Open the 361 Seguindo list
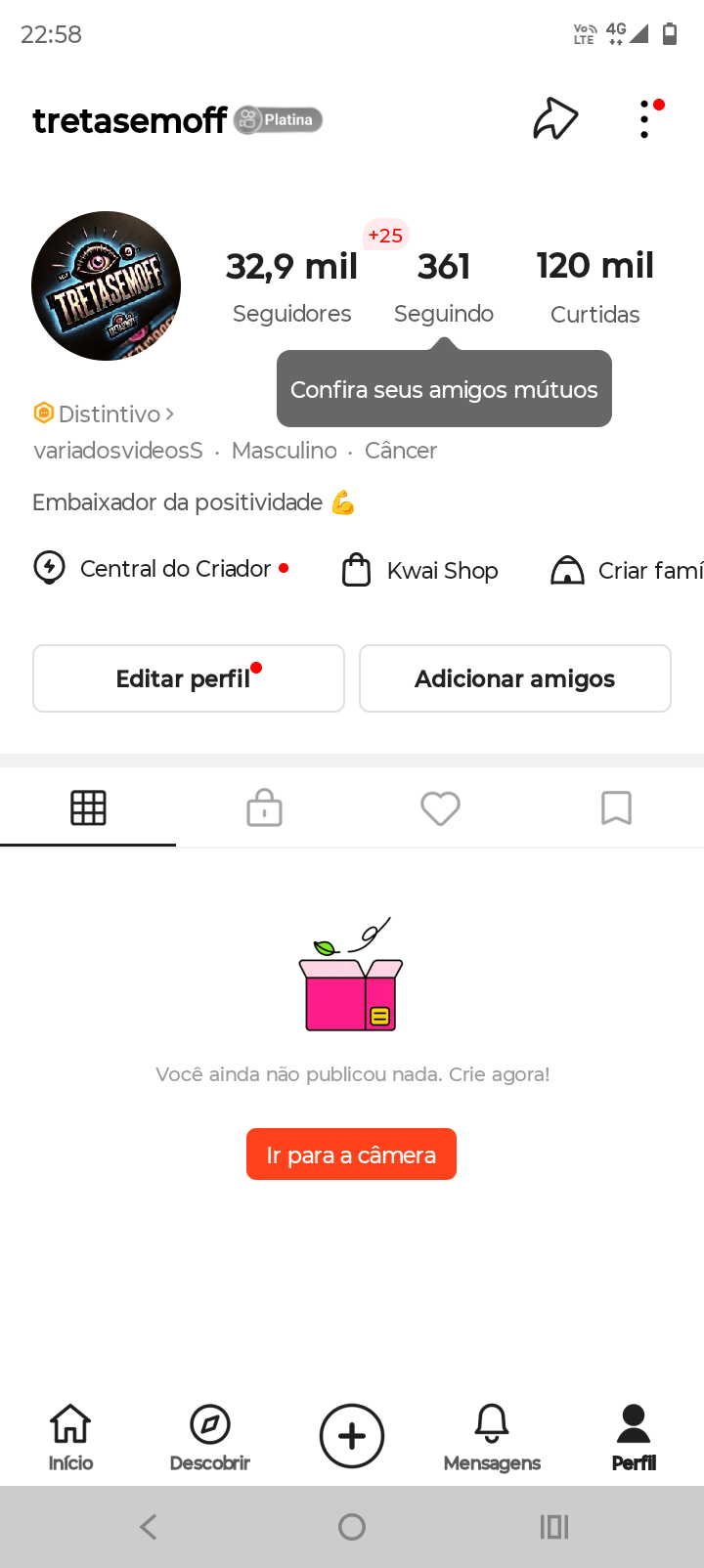This screenshot has width=704, height=1568. (444, 284)
